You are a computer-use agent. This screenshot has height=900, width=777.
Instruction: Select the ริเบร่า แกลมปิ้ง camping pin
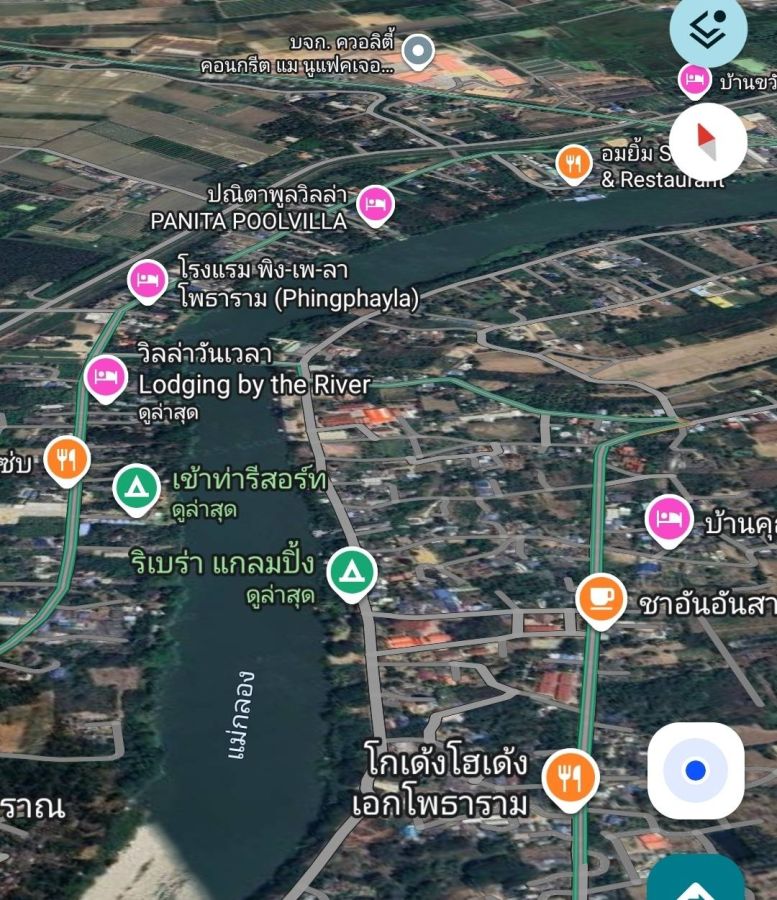point(351,572)
